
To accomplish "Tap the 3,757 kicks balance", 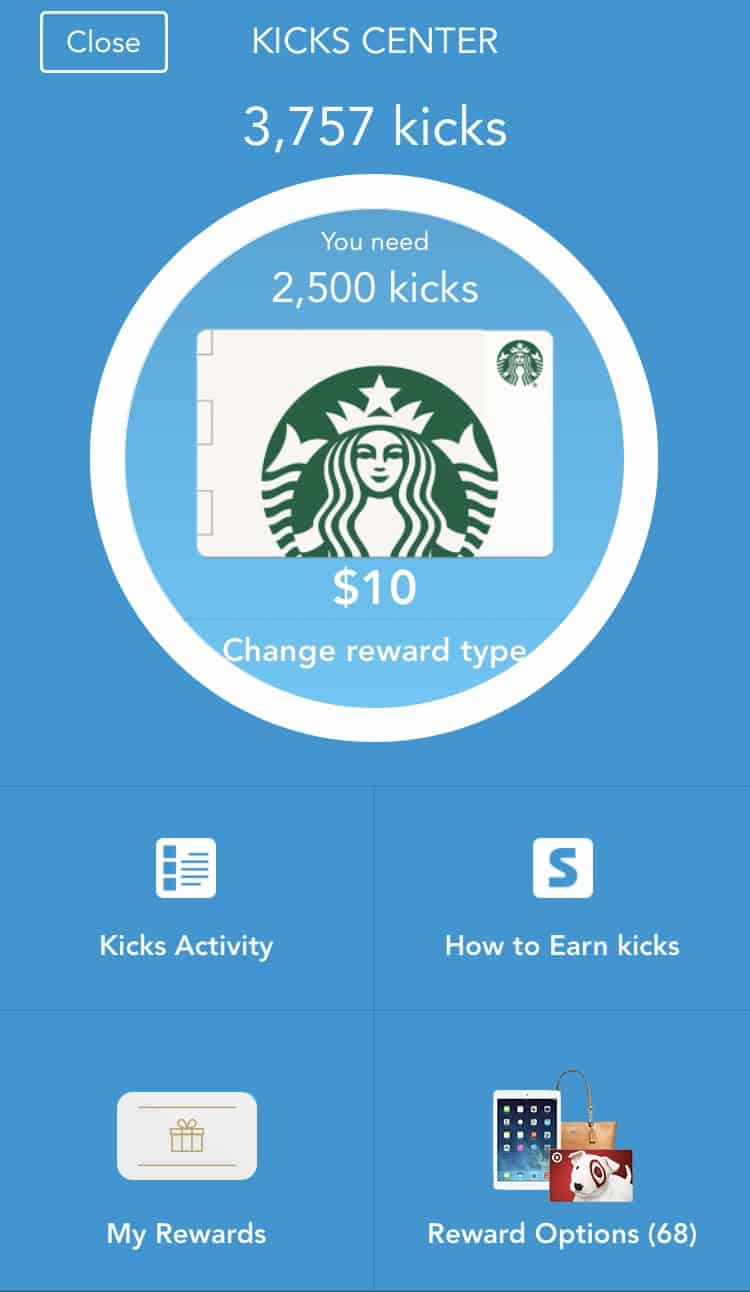I will point(375,124).
